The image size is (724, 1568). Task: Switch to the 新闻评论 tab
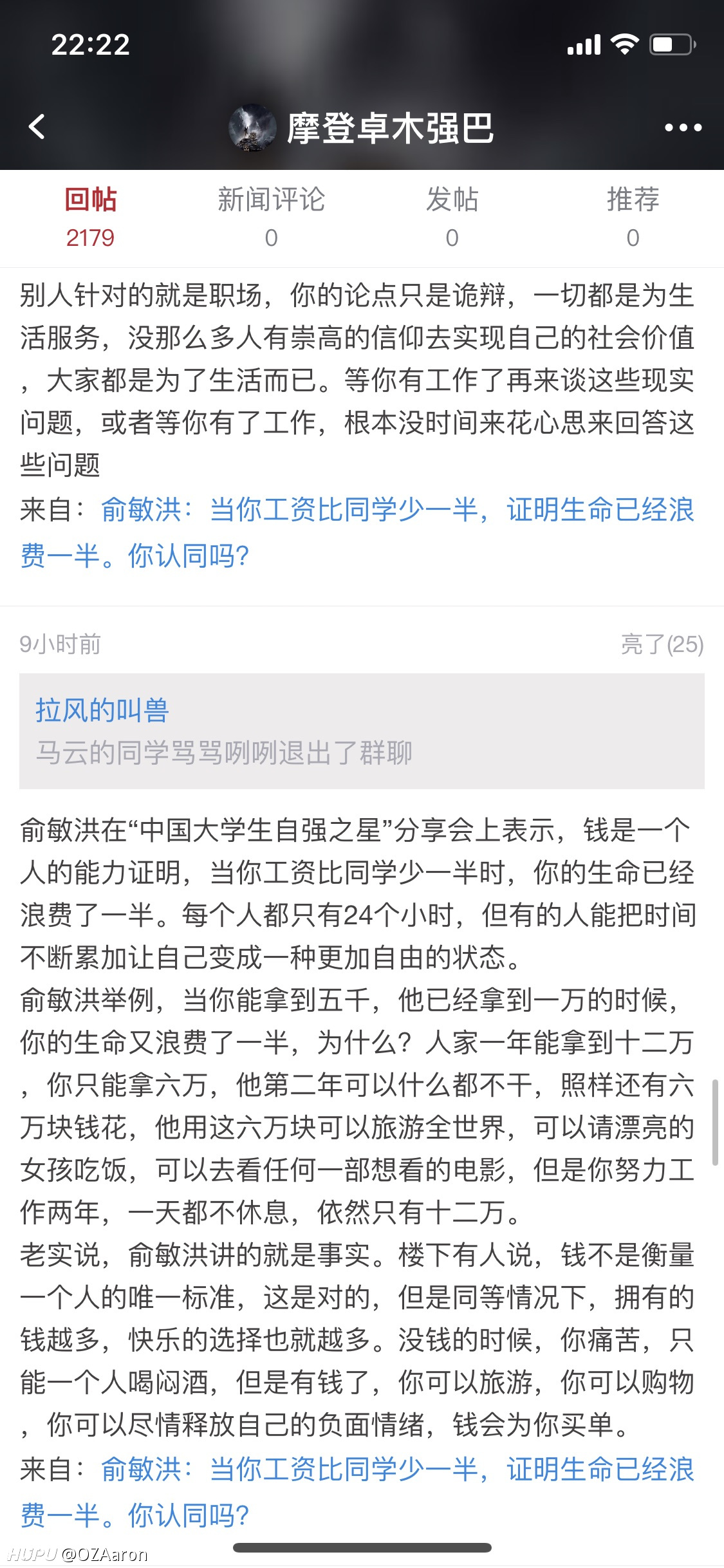point(271,218)
